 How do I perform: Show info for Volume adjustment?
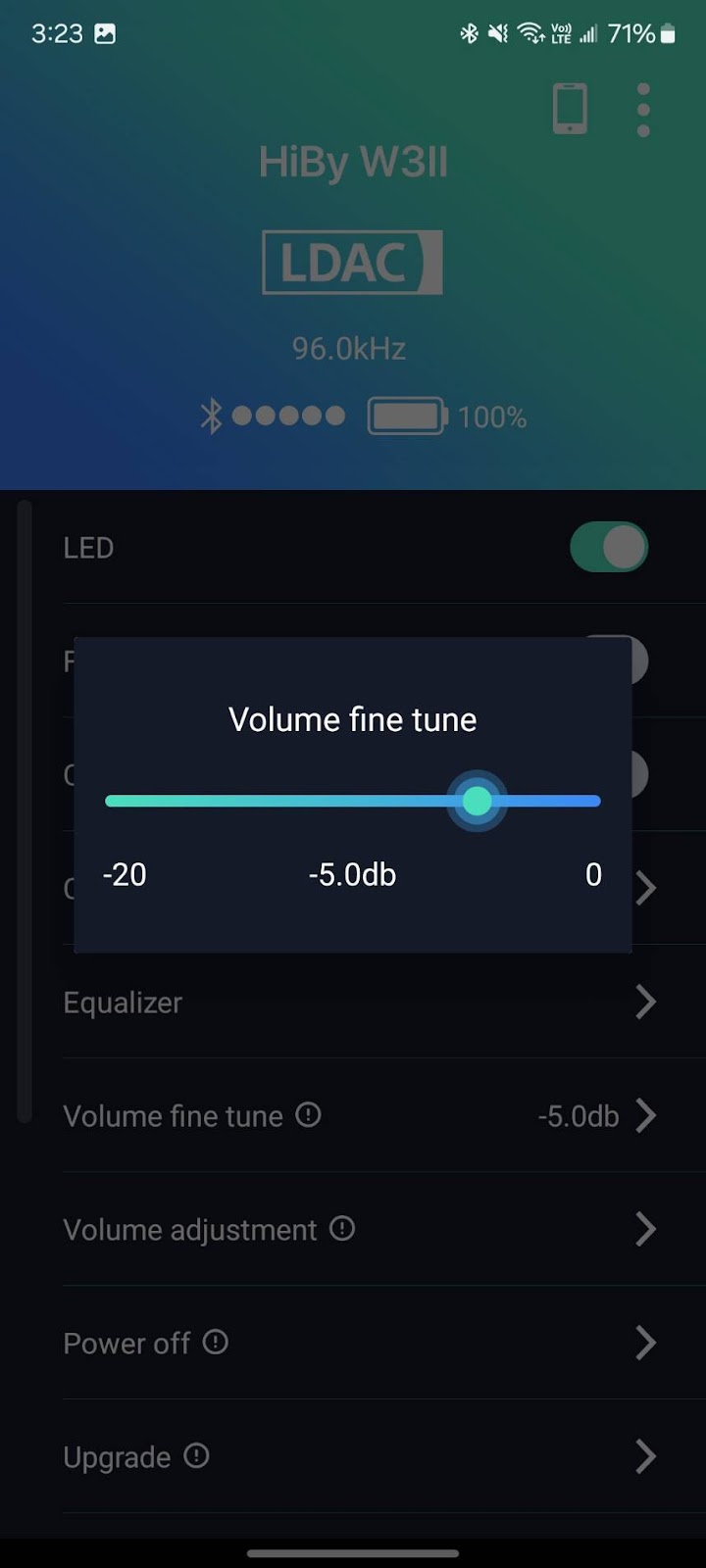(x=342, y=1228)
